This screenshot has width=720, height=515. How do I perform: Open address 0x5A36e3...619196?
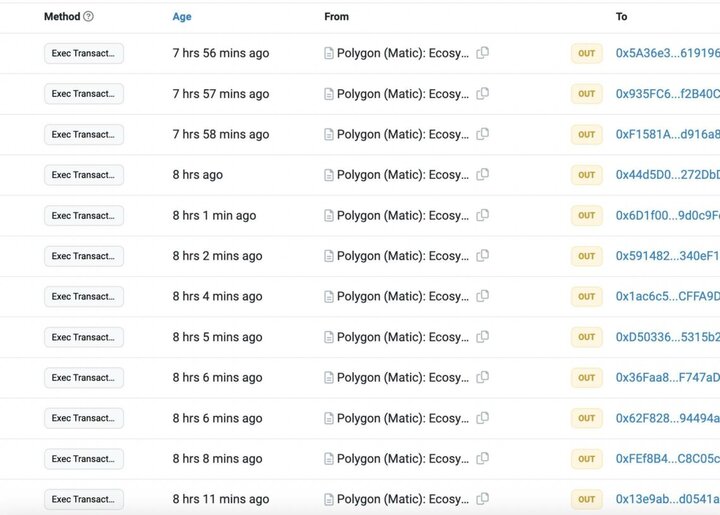(x=667, y=53)
